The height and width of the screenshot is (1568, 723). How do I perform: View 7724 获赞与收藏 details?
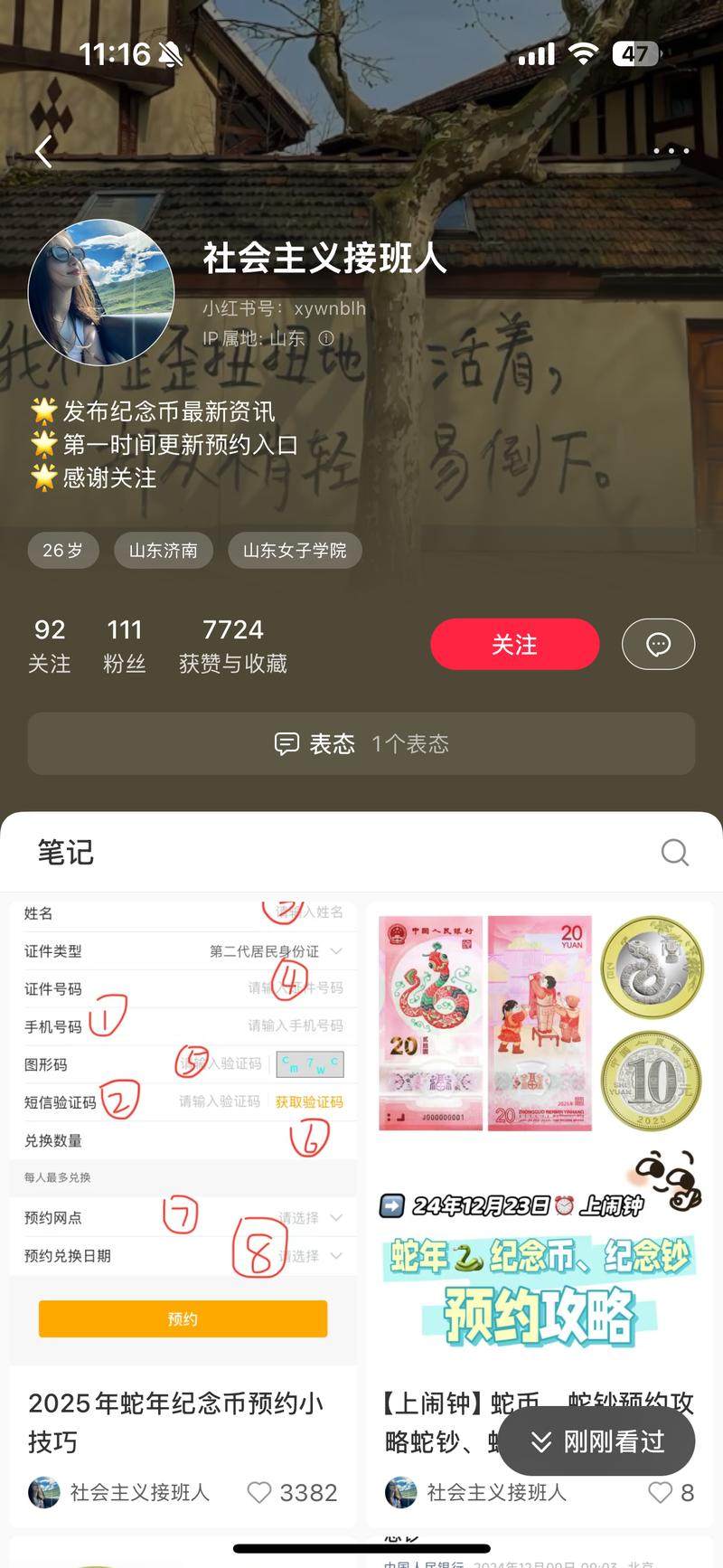point(233,646)
